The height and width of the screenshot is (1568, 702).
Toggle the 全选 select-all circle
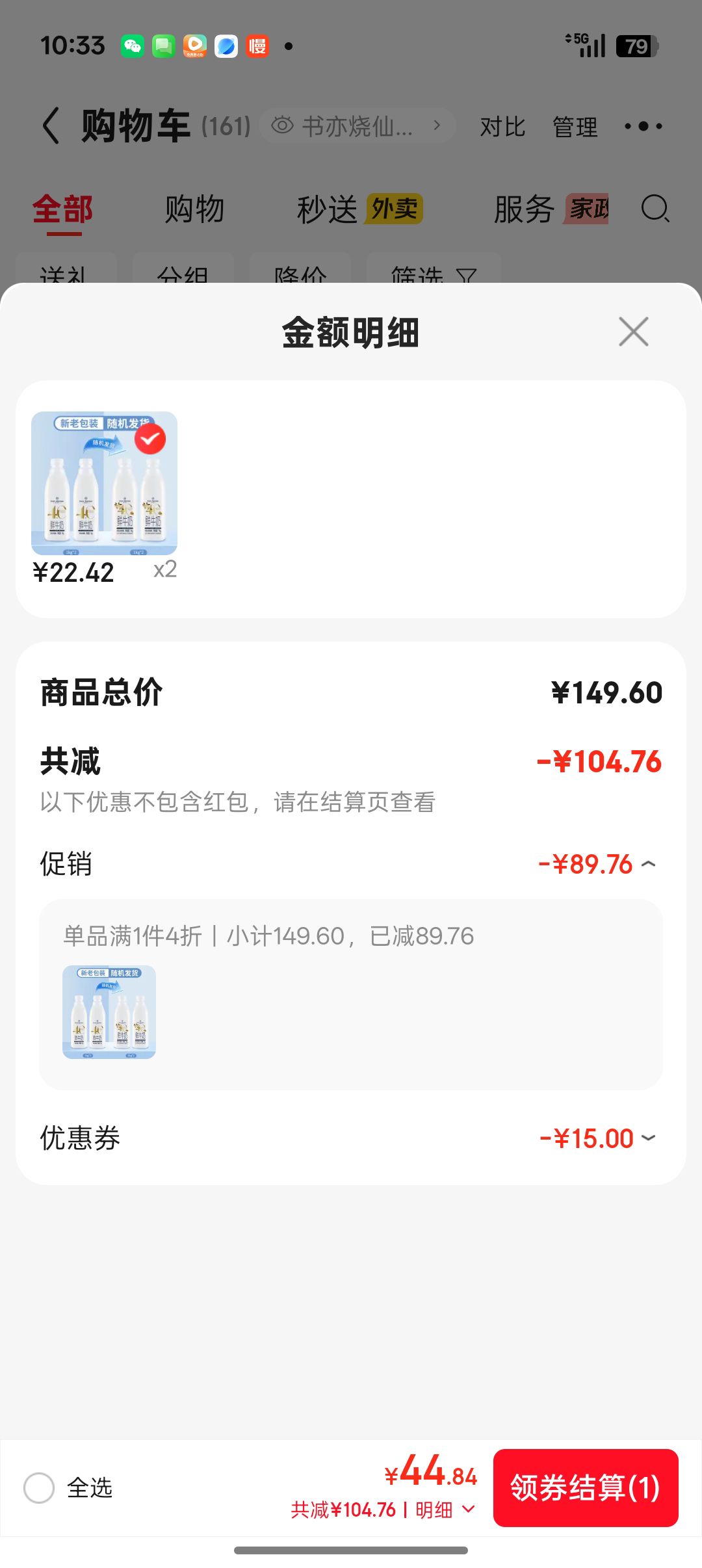click(x=39, y=1488)
